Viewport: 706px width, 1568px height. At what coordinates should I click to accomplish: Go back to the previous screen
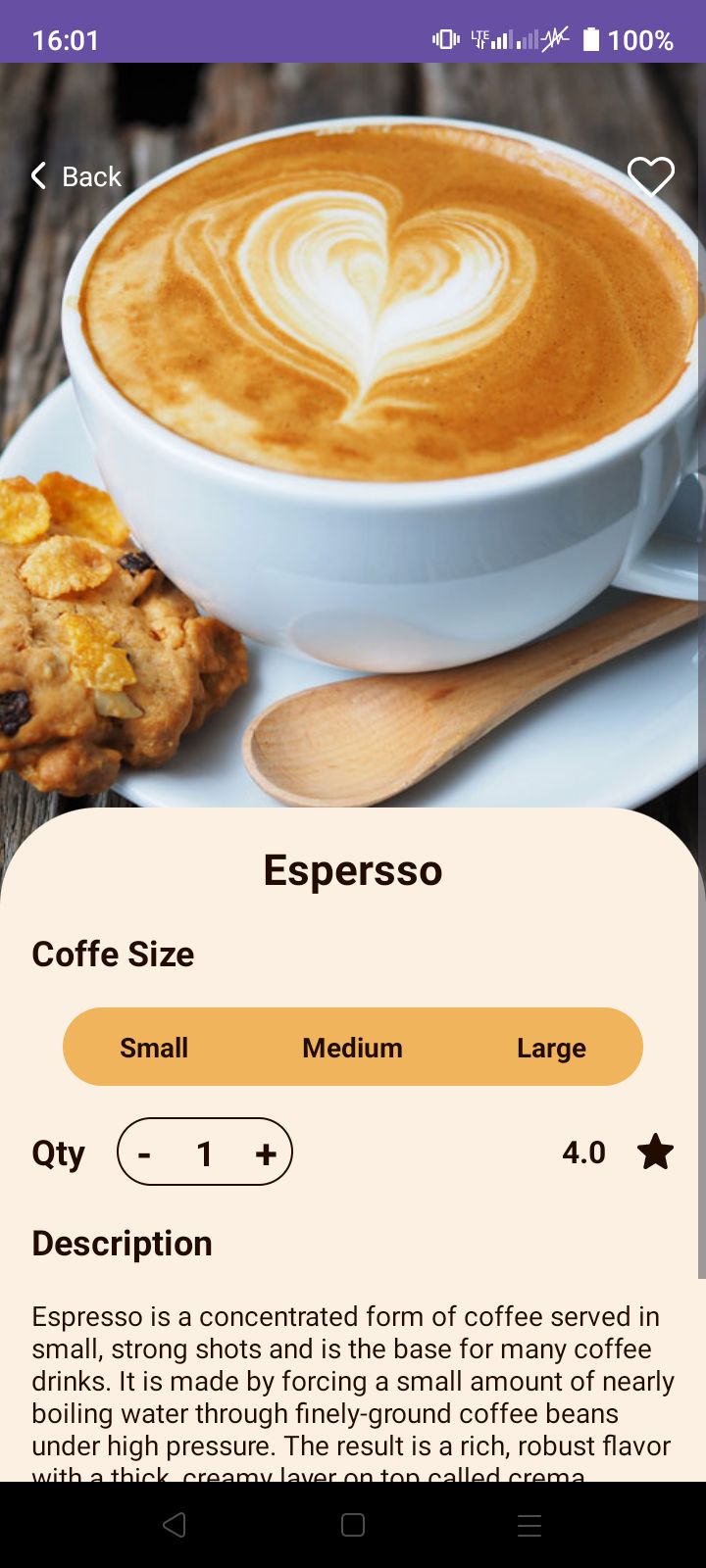point(76,176)
